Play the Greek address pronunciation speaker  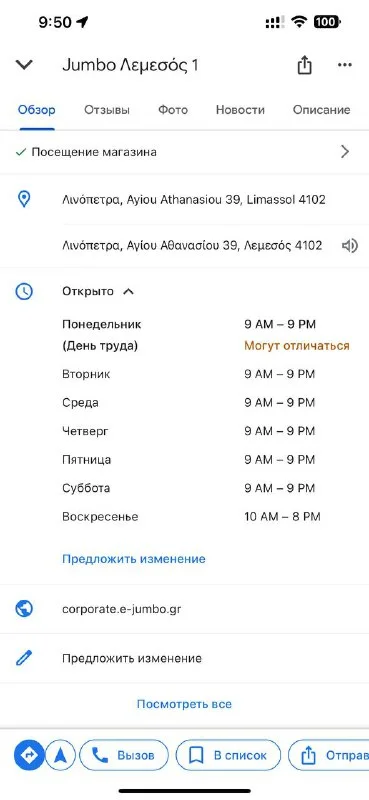click(349, 246)
